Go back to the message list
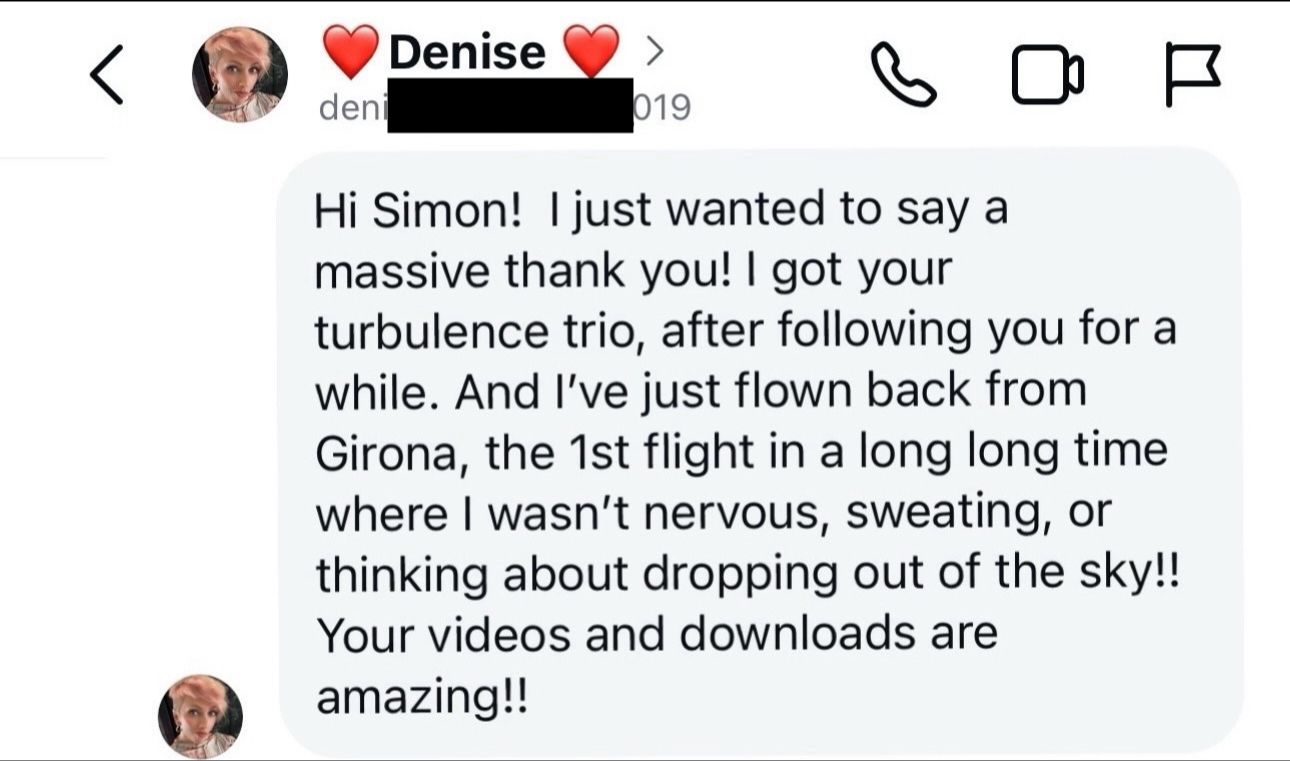1290x761 pixels. 107,75
